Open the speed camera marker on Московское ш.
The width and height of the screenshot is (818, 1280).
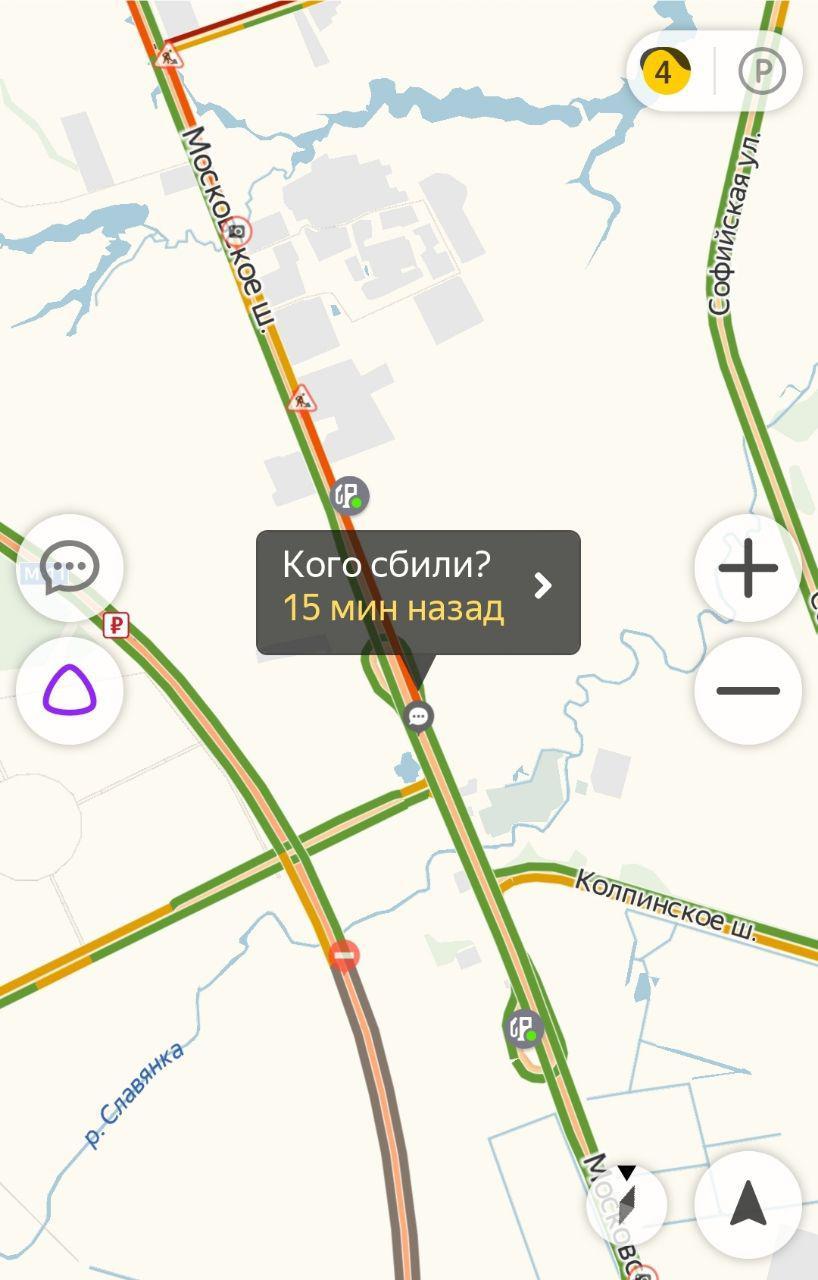tap(237, 232)
